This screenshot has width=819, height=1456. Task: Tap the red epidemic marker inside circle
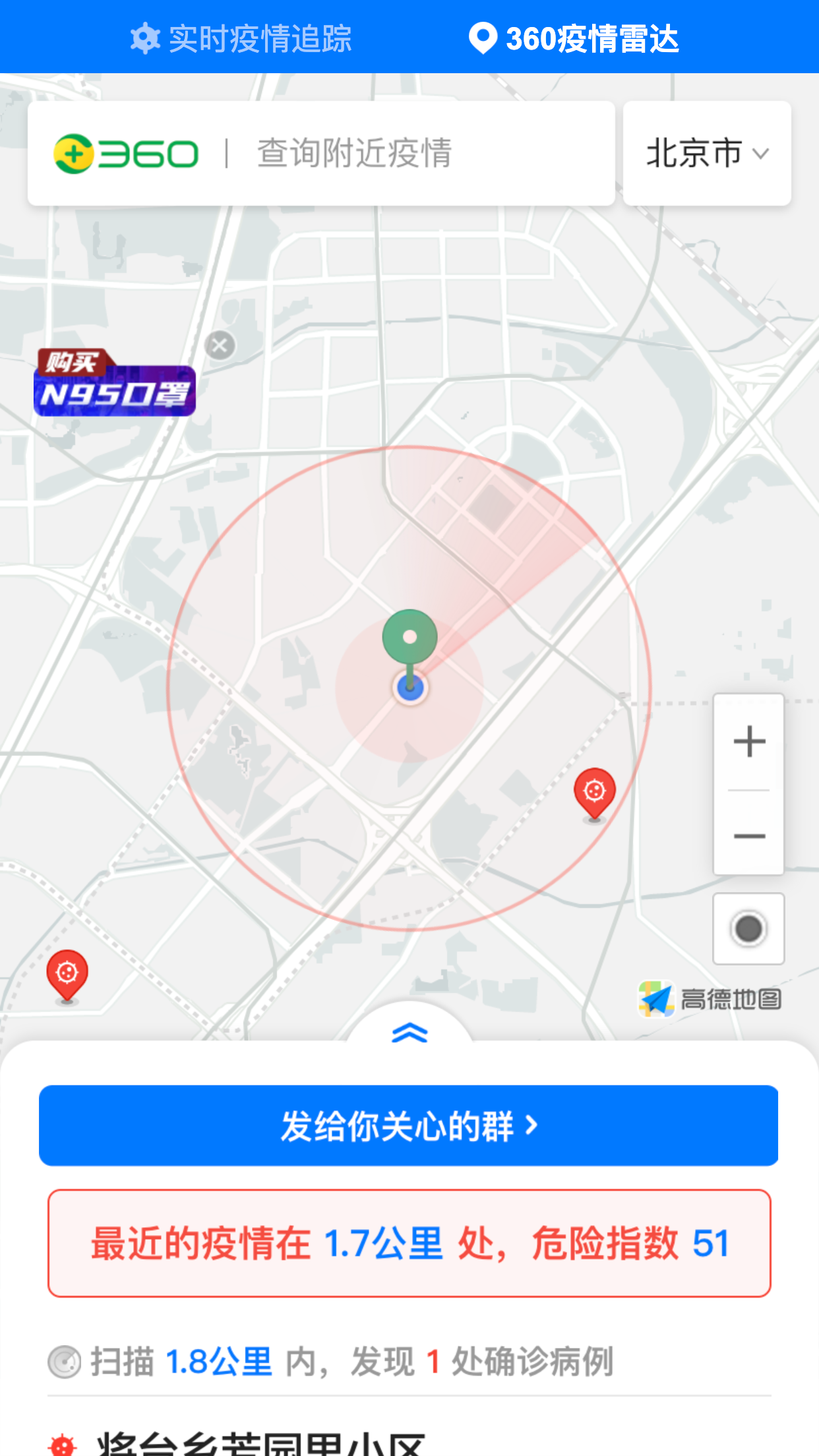point(595,793)
